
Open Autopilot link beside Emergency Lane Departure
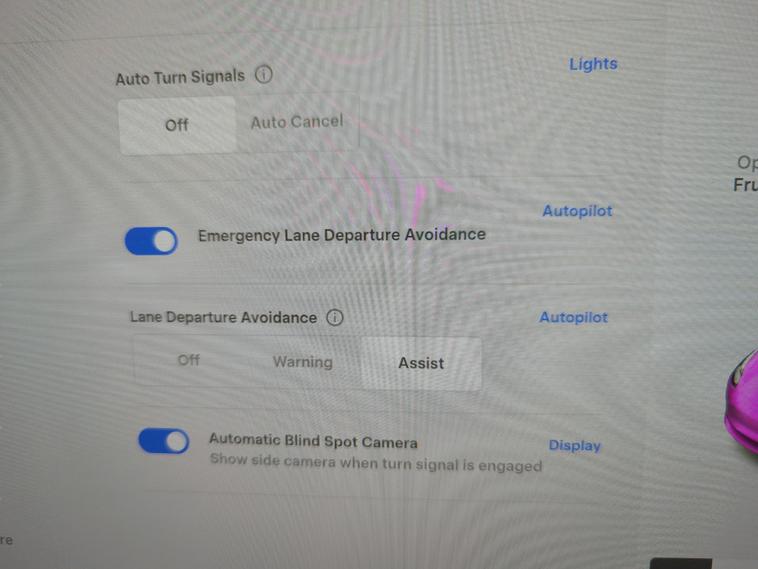click(x=577, y=211)
